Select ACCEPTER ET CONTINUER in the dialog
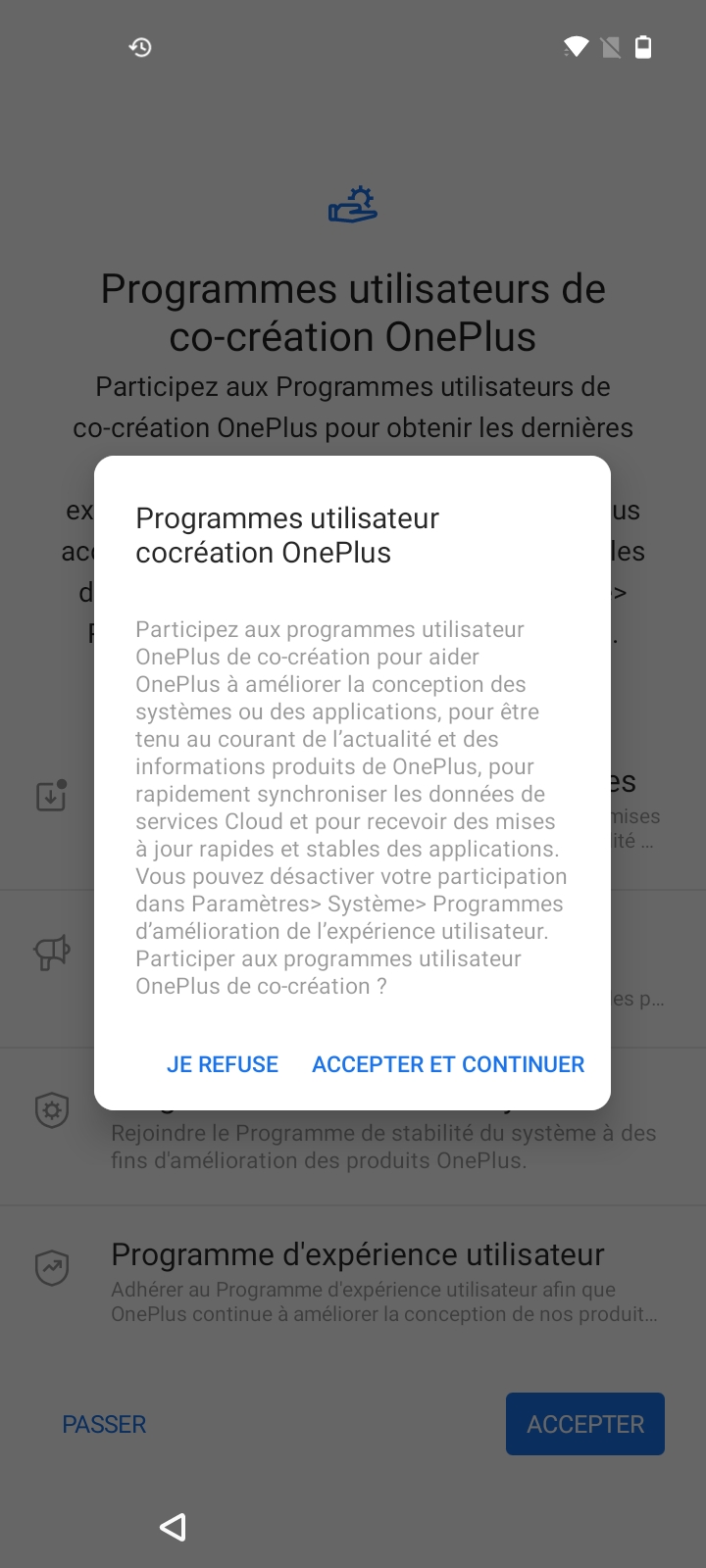This screenshot has height=1568, width=706. pos(448,1064)
